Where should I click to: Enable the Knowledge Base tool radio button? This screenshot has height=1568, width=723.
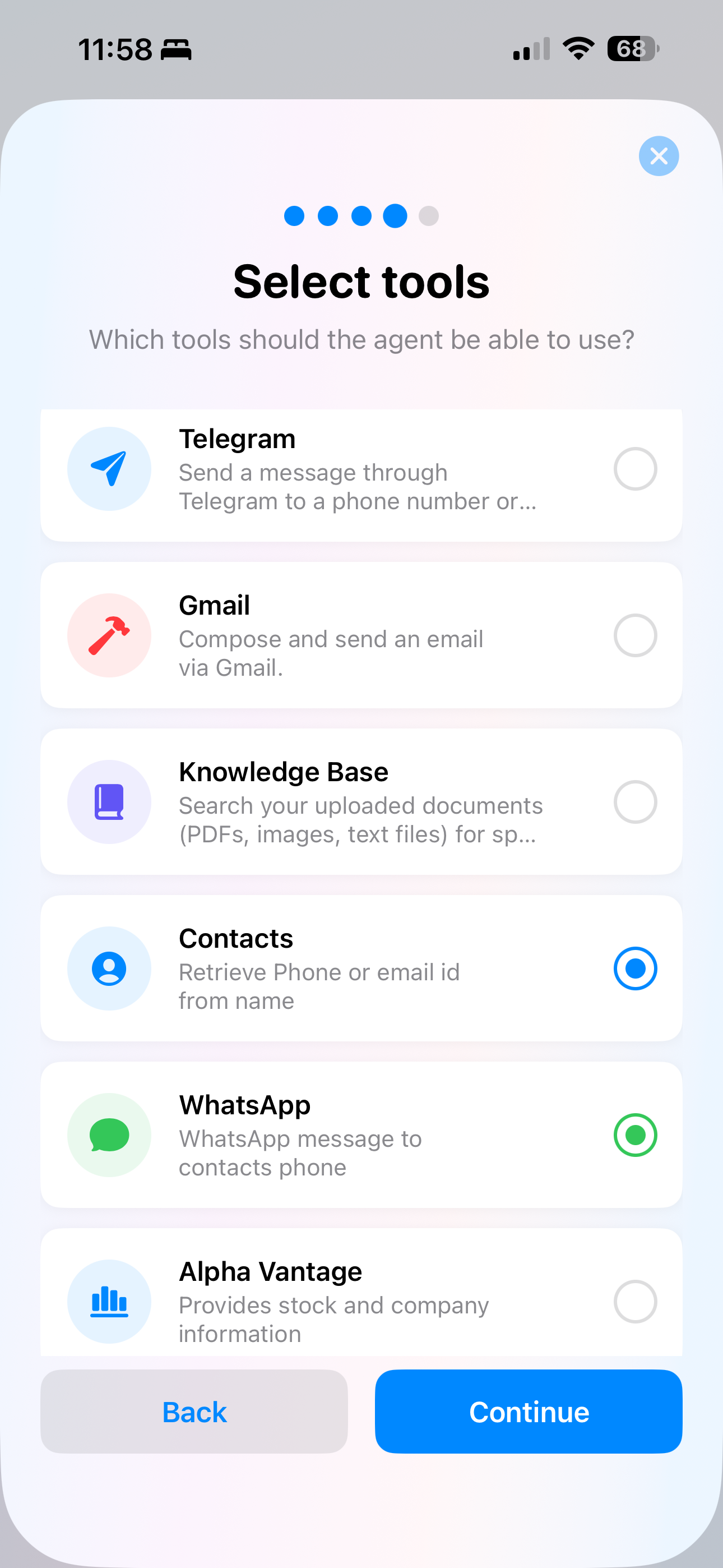click(x=635, y=801)
